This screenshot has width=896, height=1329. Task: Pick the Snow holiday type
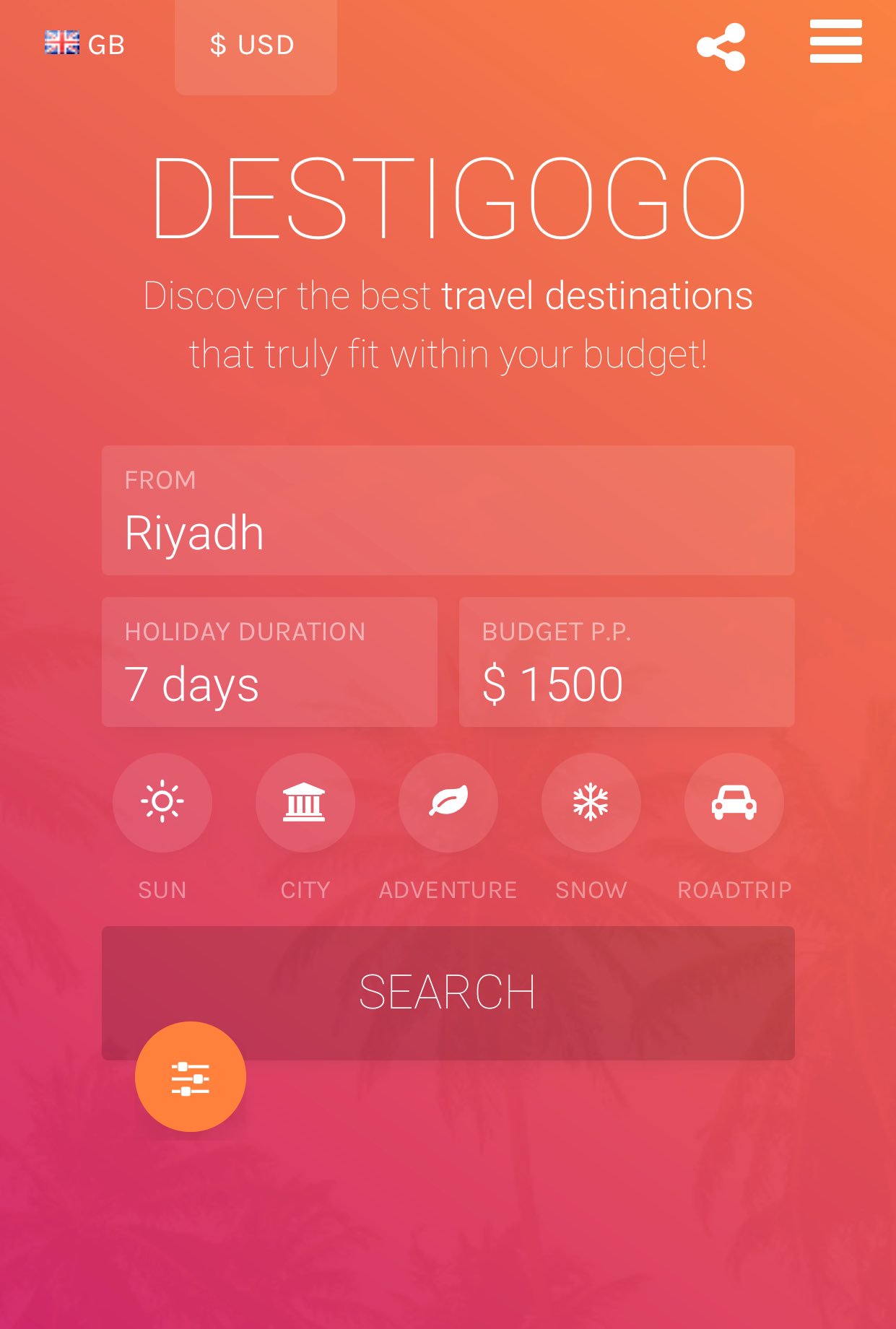(591, 803)
